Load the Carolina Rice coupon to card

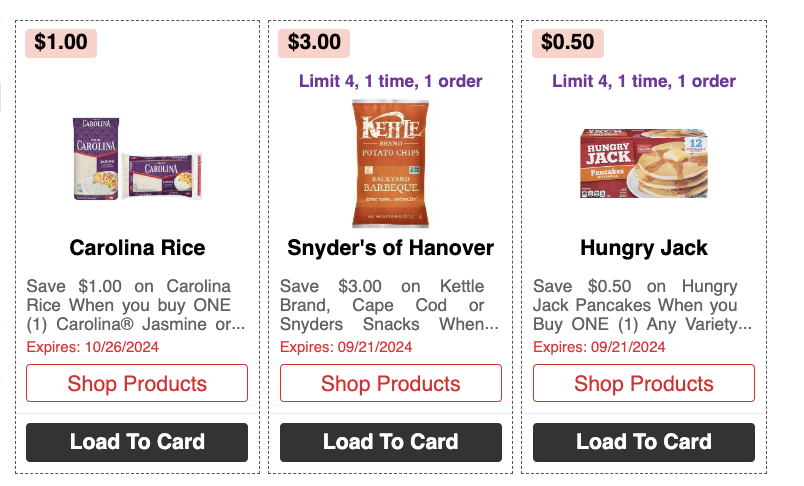[137, 442]
